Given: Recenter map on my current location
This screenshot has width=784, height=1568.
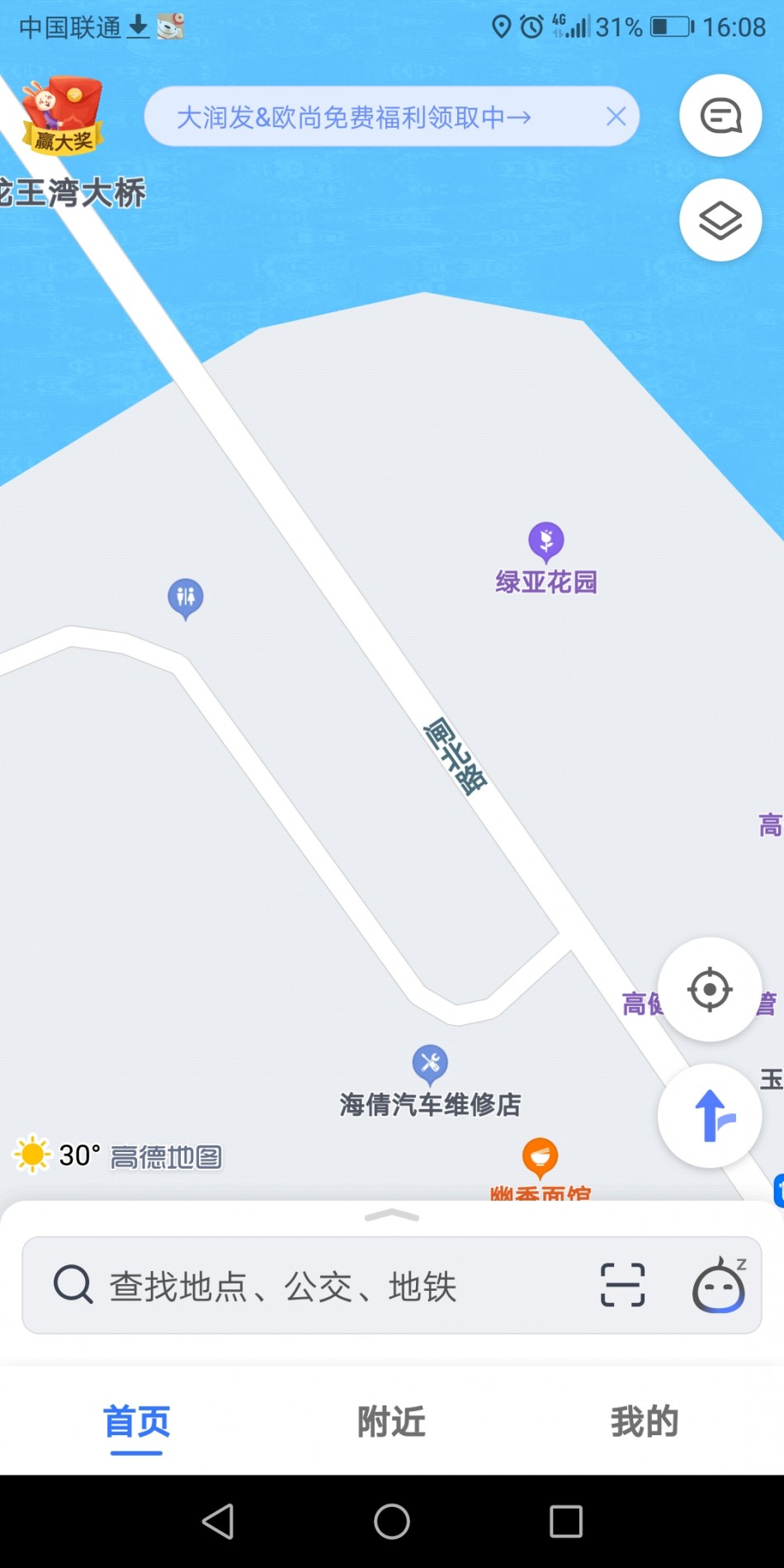Looking at the screenshot, I should (x=709, y=989).
